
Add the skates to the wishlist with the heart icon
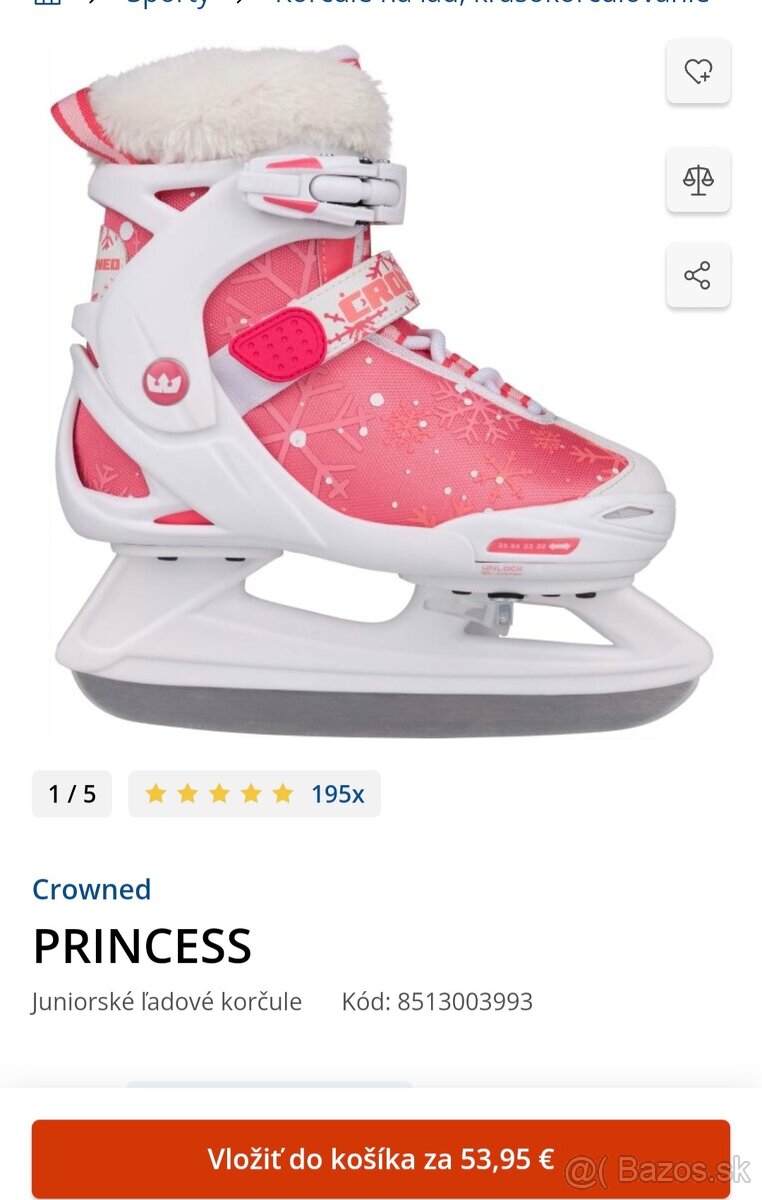coord(698,72)
